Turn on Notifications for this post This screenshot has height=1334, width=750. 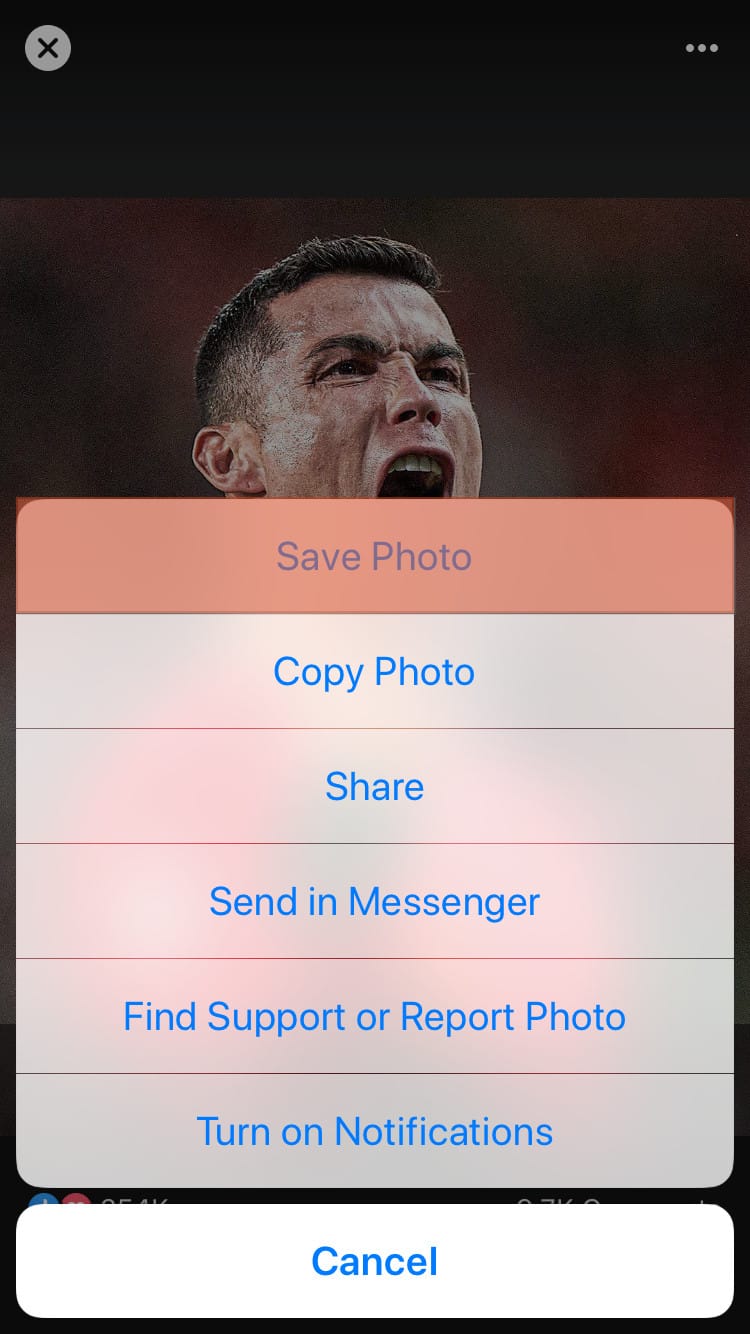(374, 1132)
